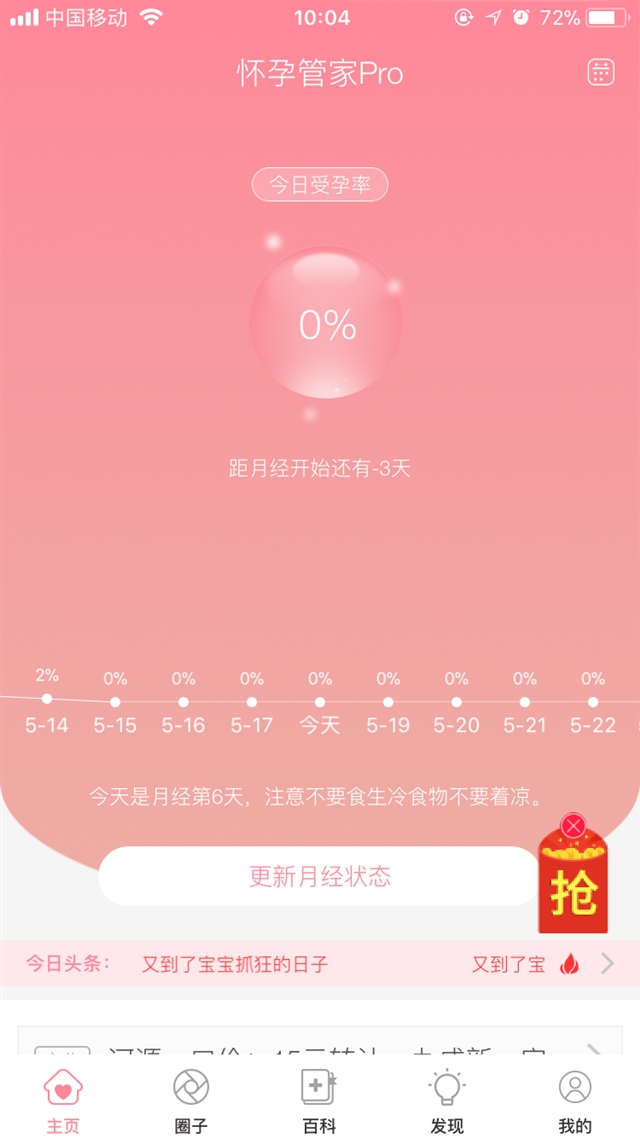Switch to the 百科 tab

[x=319, y=1099]
